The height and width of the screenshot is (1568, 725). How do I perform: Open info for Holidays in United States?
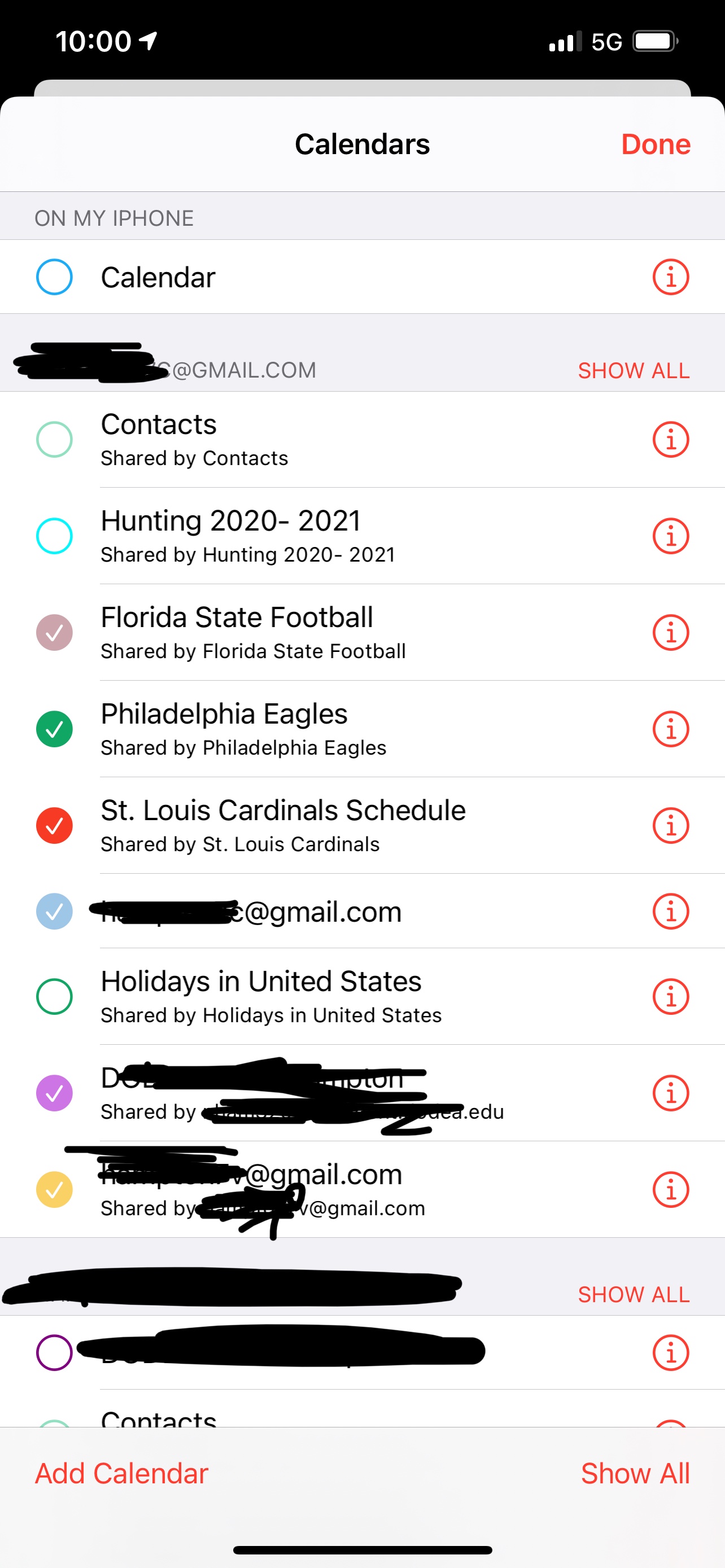tap(670, 996)
